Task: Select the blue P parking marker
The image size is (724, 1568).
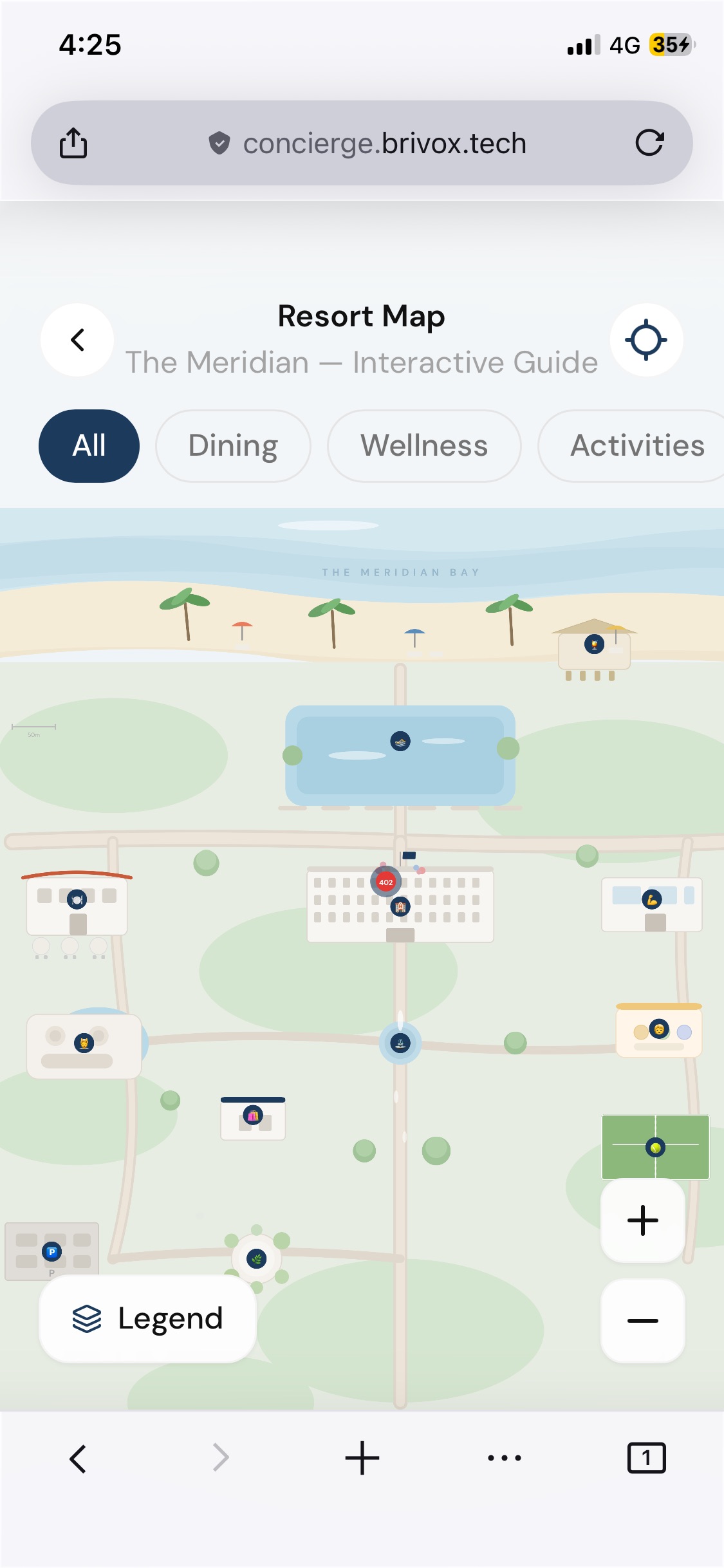Action: click(51, 1251)
